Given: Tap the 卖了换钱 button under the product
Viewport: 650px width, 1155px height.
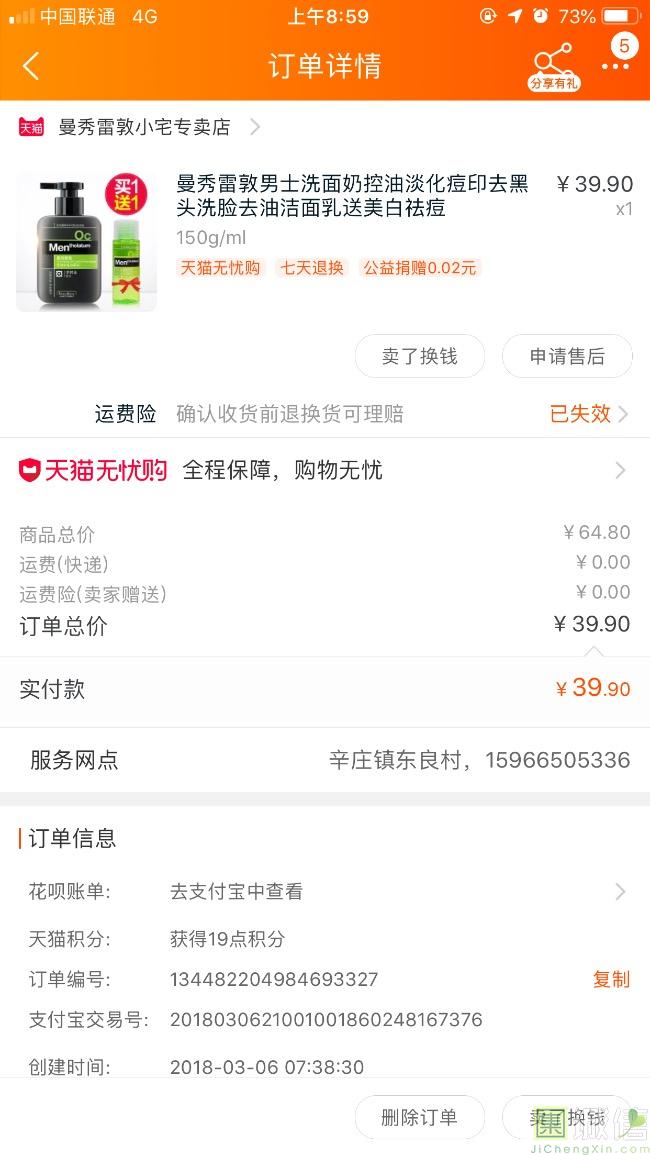Looking at the screenshot, I should (420, 357).
